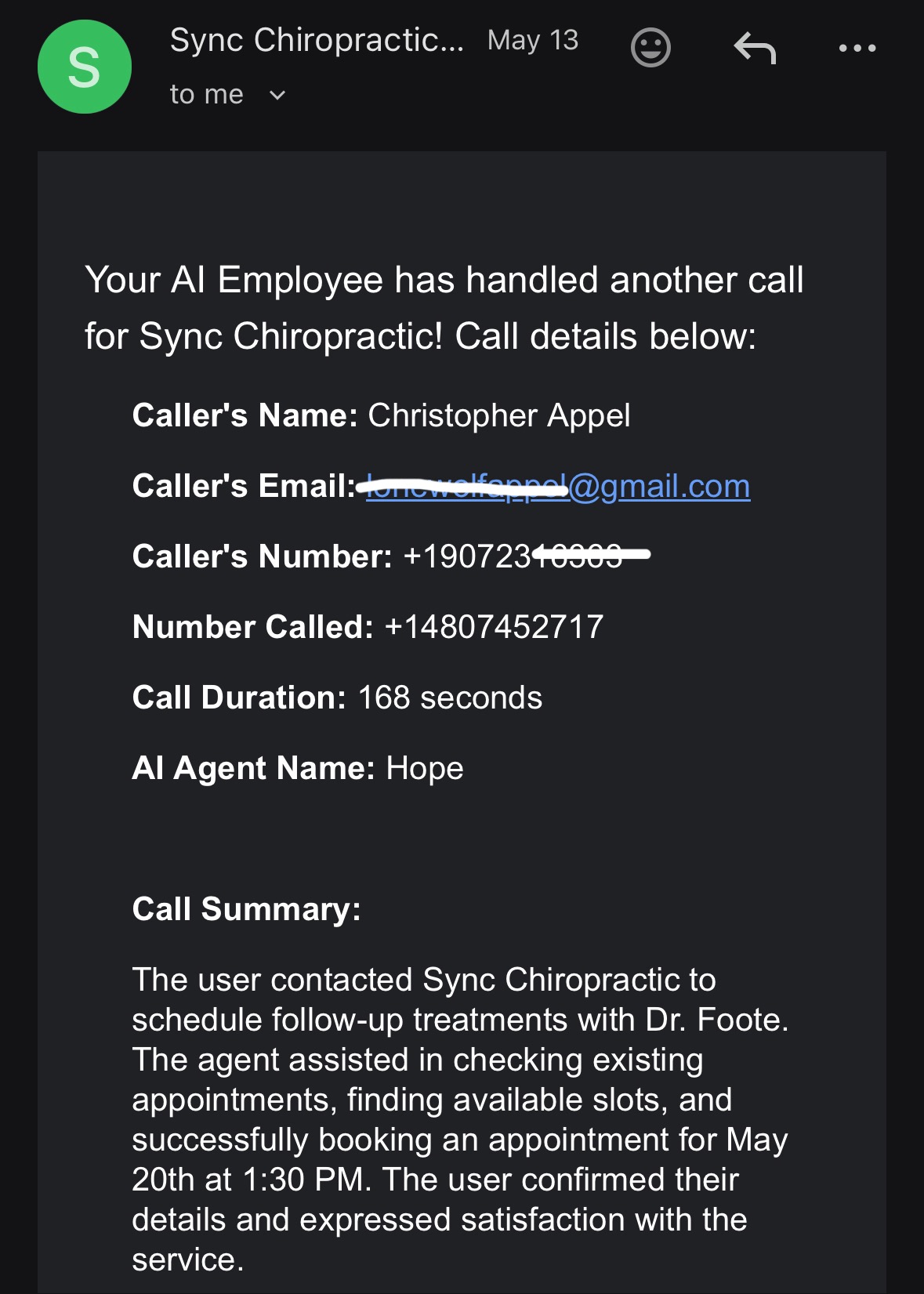This screenshot has width=924, height=1294.
Task: Open the caller's gmail.com email link
Action: pos(558,486)
